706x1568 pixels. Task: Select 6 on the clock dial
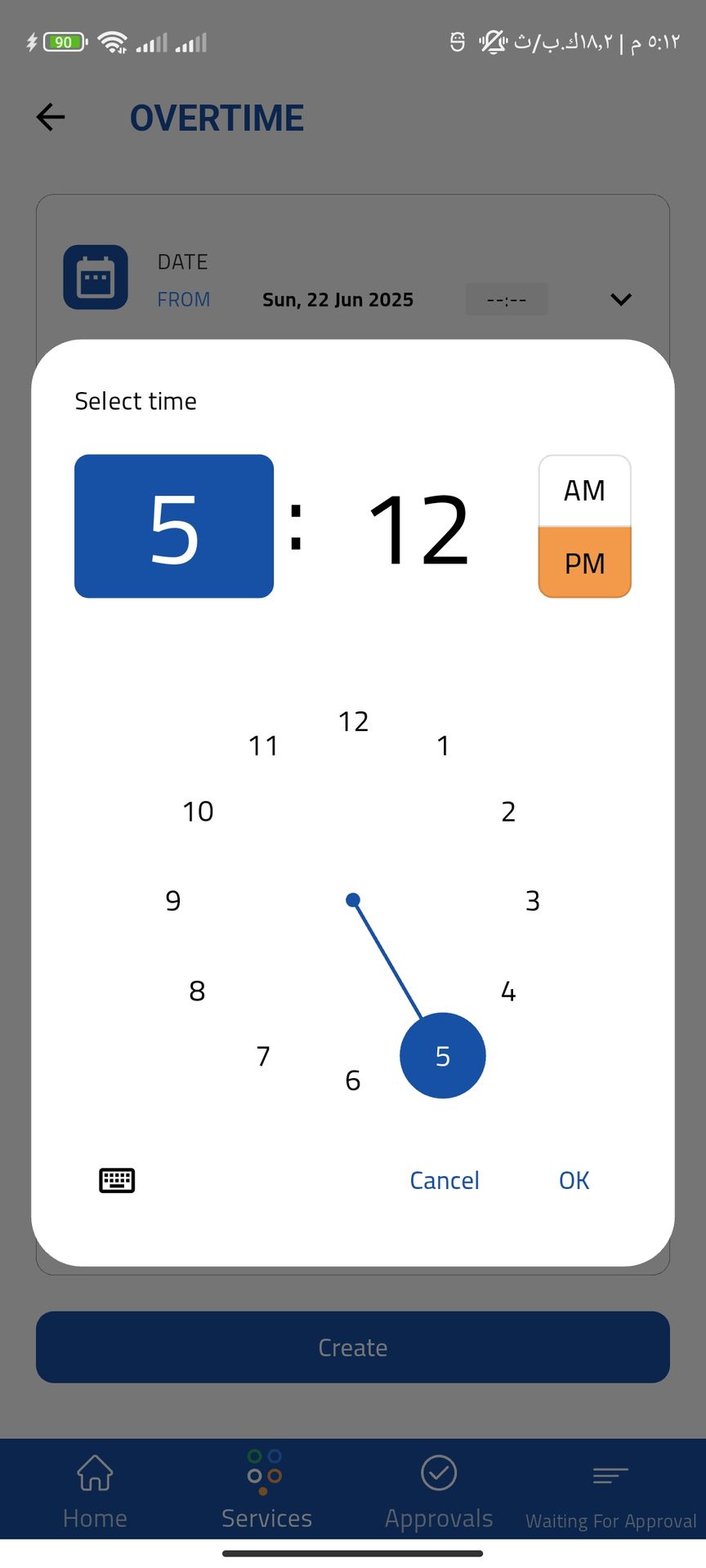(353, 1080)
